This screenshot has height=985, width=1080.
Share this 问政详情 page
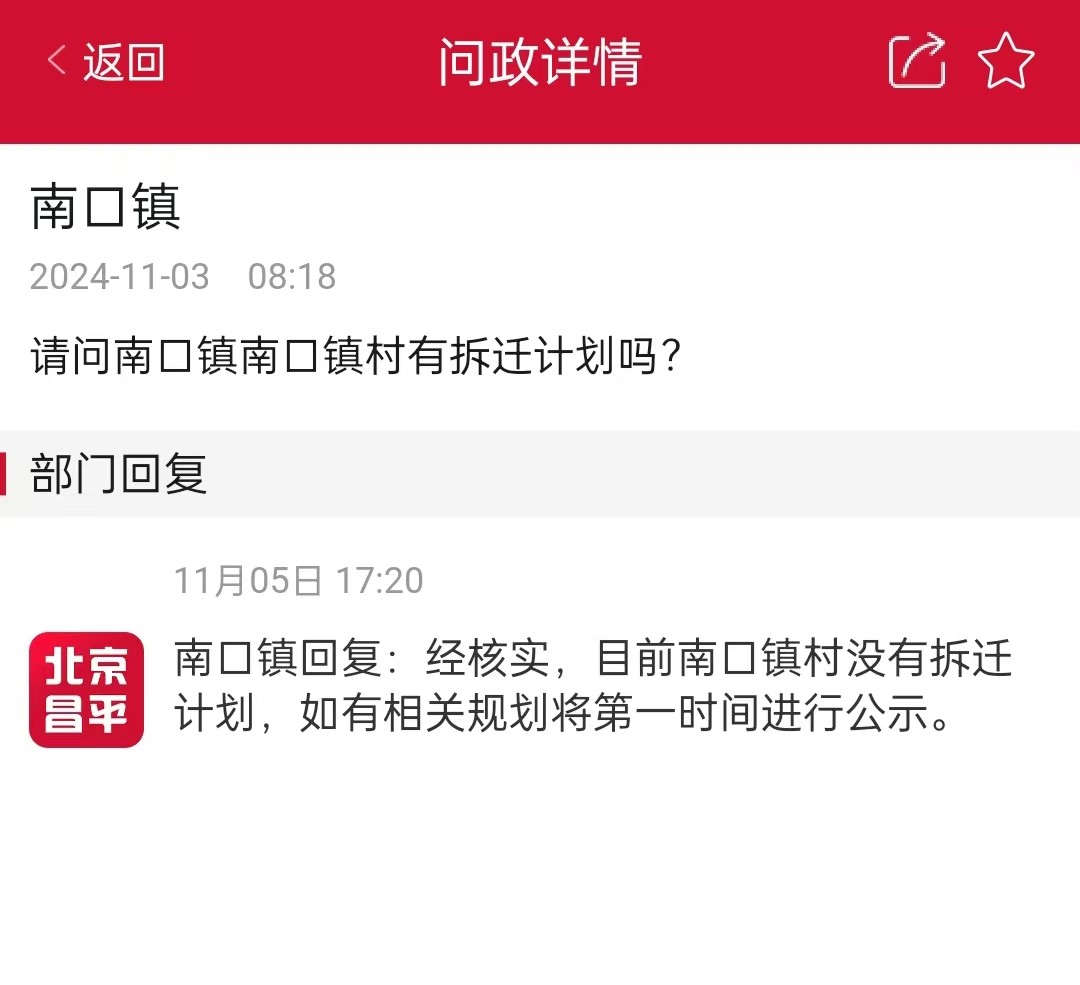pos(917,62)
